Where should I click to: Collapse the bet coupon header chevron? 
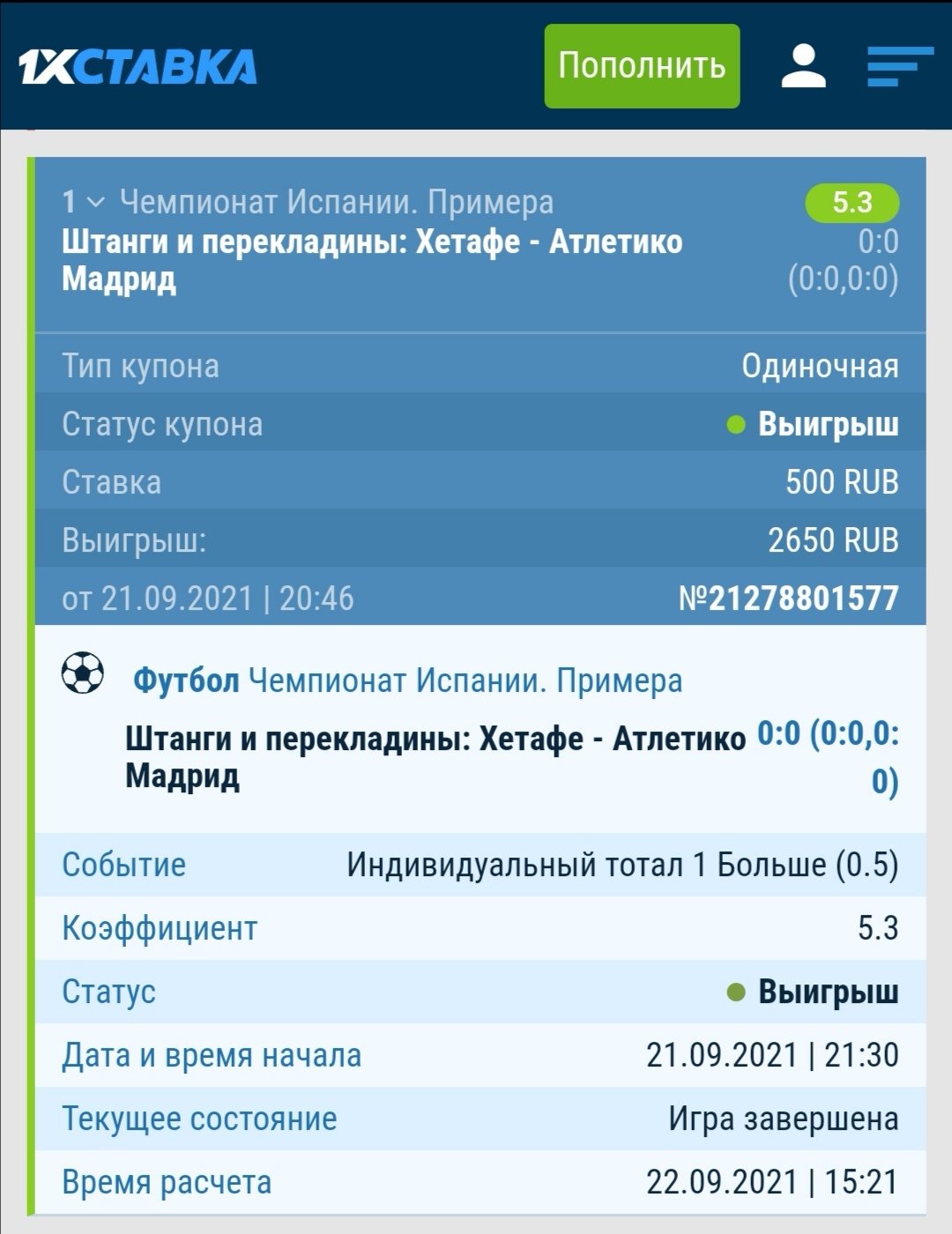(x=96, y=203)
